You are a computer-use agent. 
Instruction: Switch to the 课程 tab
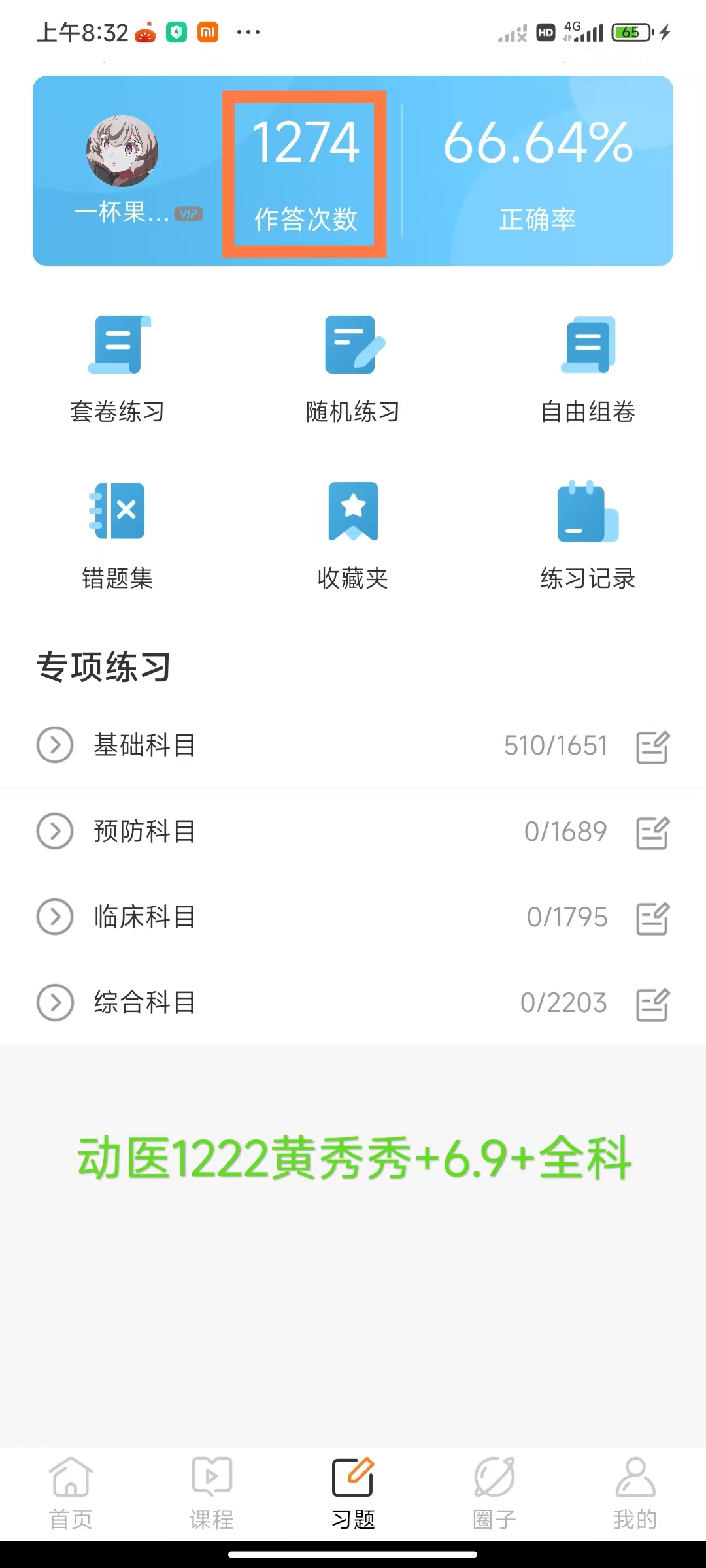click(x=212, y=1494)
